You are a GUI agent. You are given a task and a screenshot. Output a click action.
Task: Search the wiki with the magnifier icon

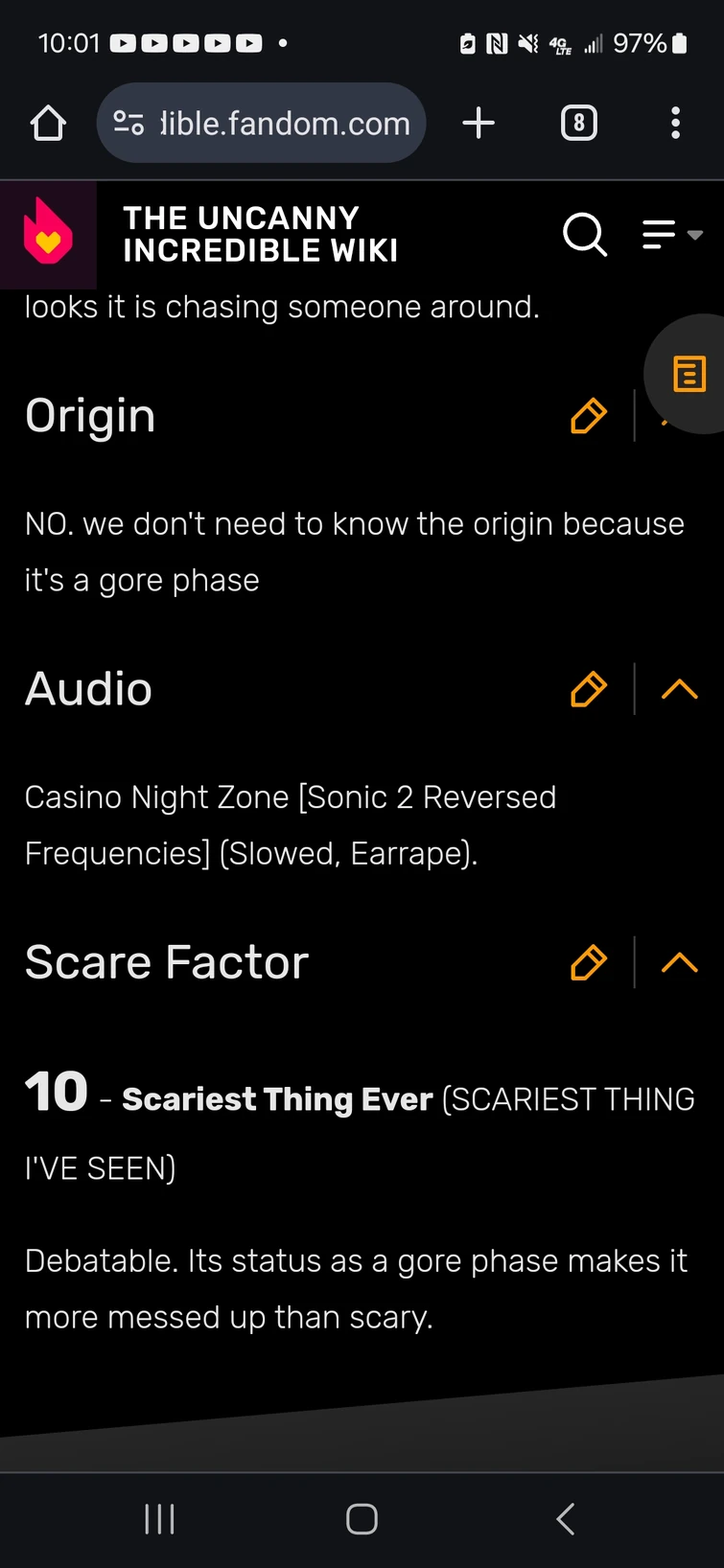click(584, 234)
